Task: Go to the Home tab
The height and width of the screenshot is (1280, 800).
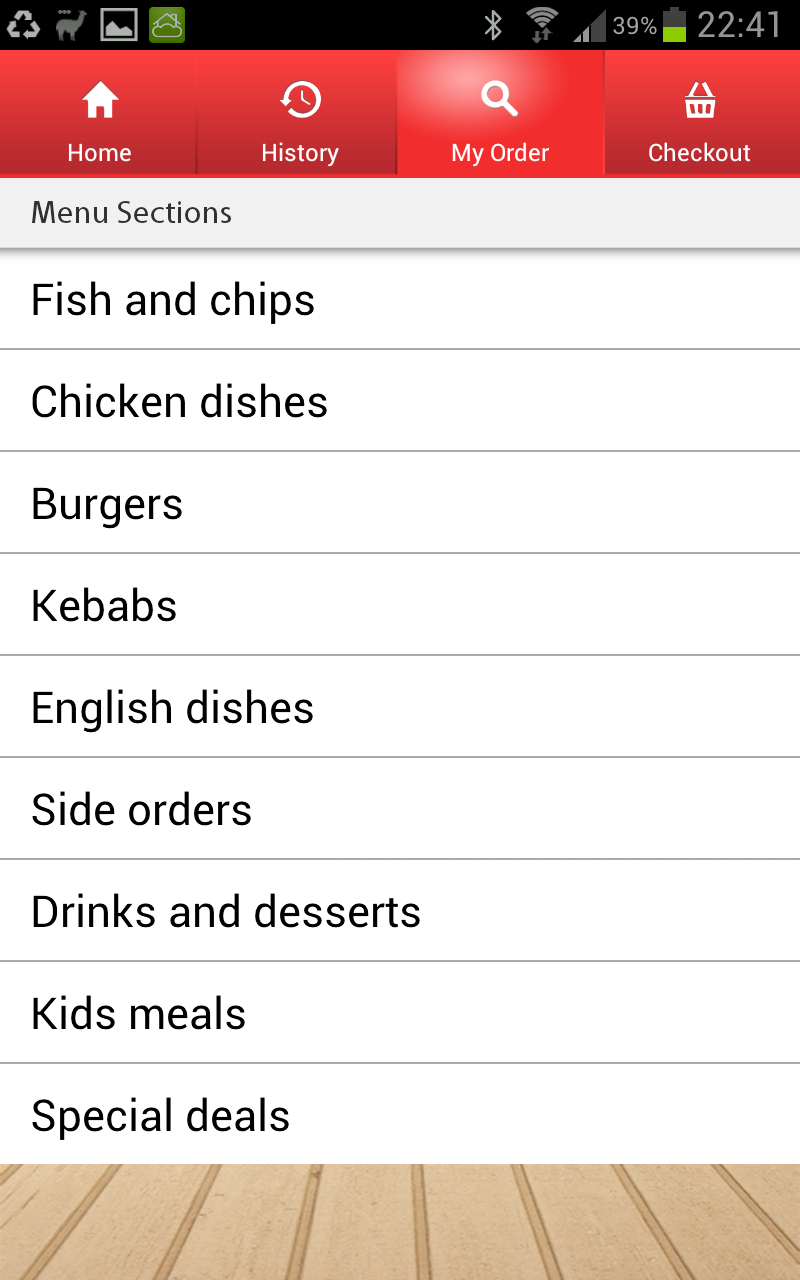Action: click(x=99, y=114)
